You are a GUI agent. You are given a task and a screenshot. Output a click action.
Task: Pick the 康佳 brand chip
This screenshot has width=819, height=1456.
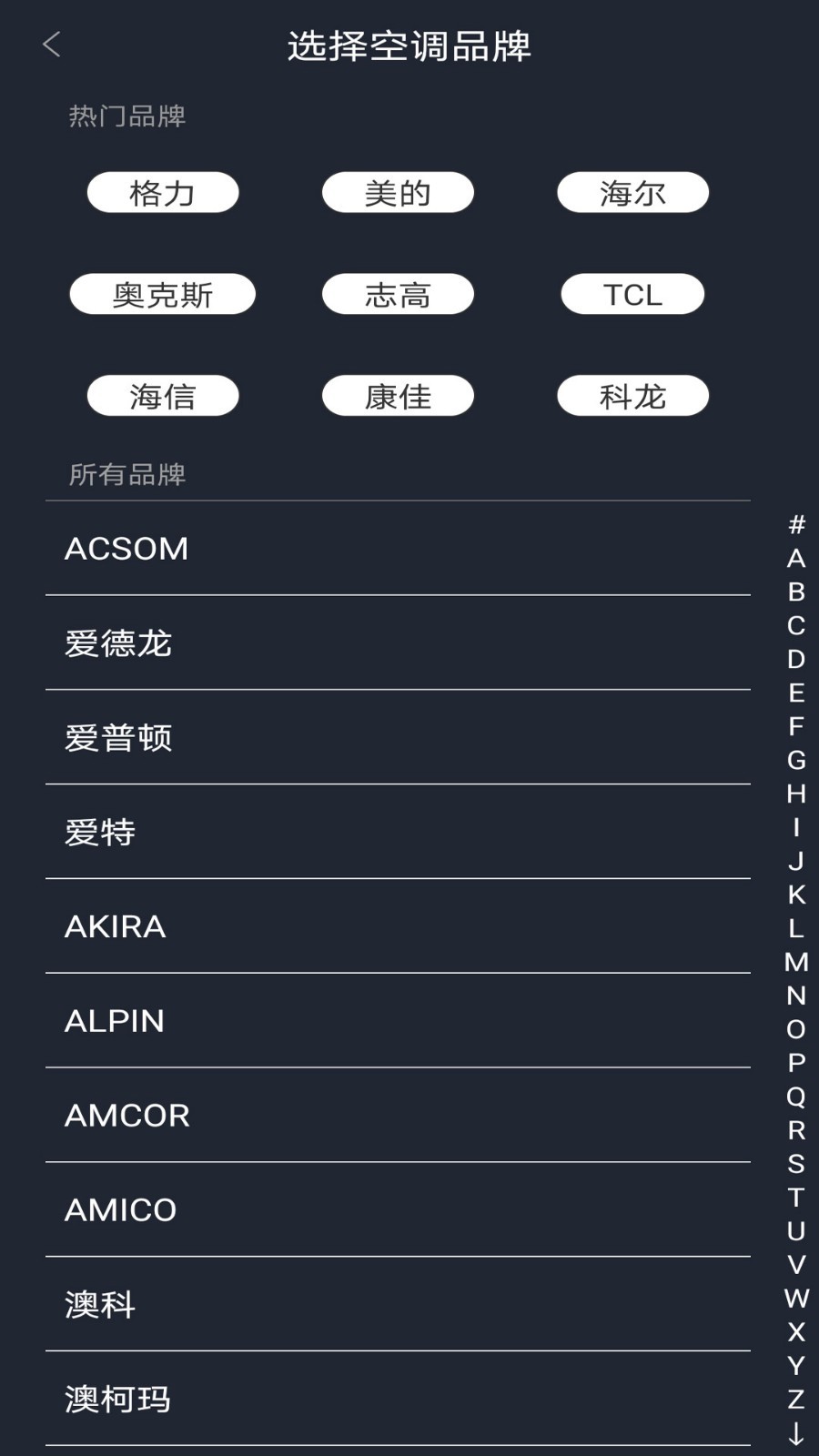coord(398,397)
